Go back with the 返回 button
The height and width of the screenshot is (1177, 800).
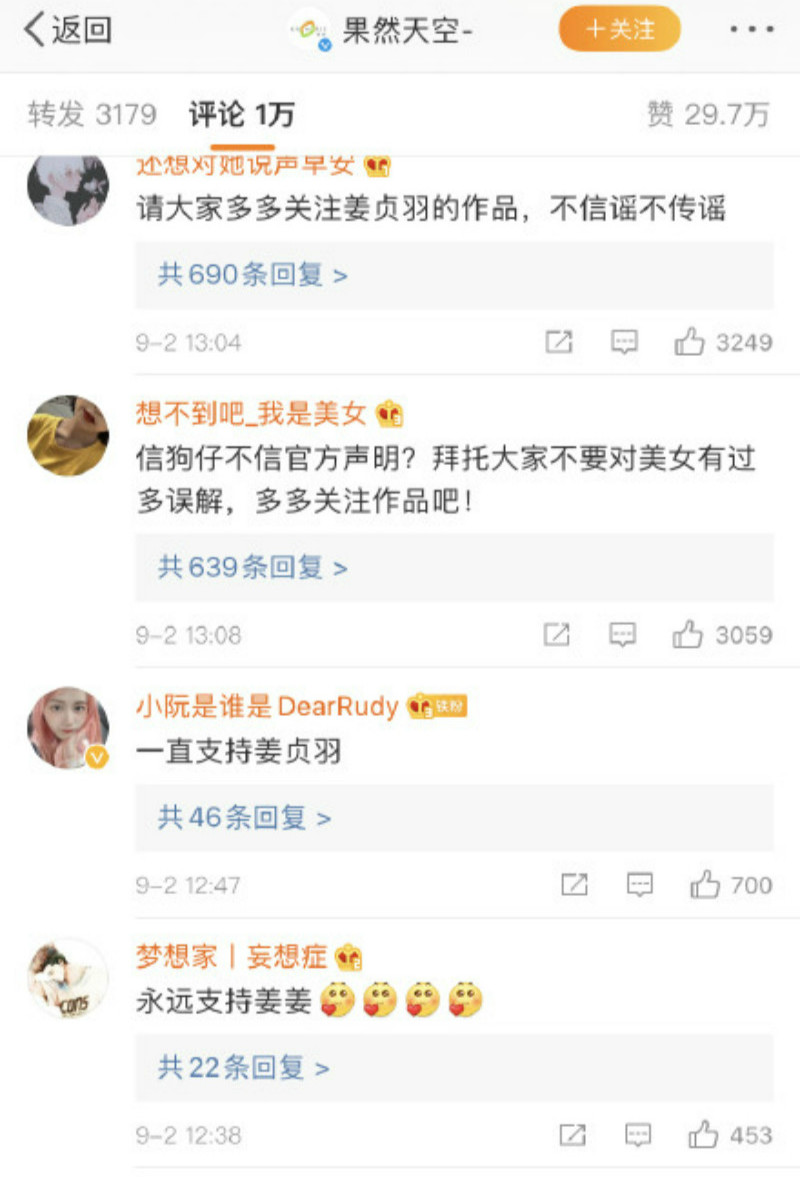pyautogui.click(x=66, y=31)
